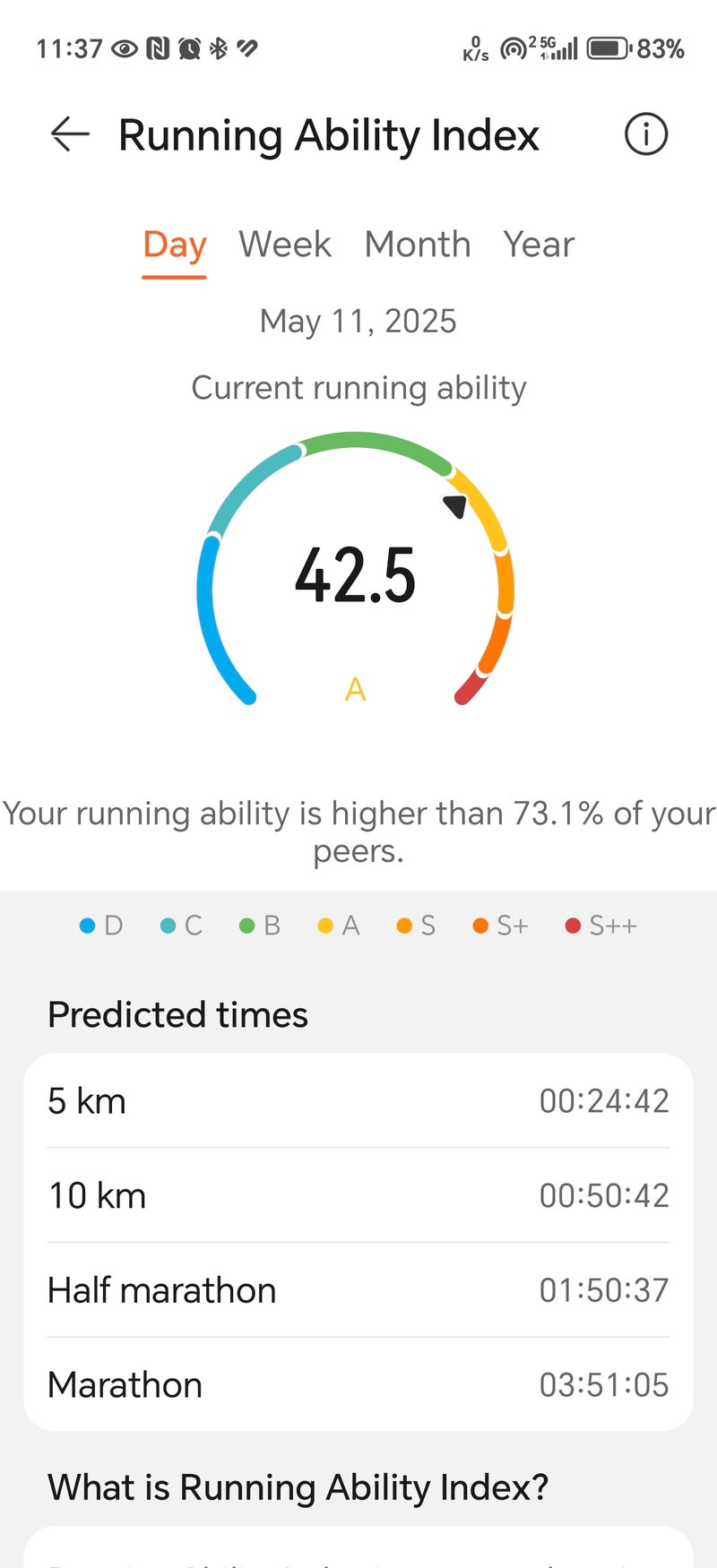
Task: Go back using the top-left arrow
Action: 70,135
